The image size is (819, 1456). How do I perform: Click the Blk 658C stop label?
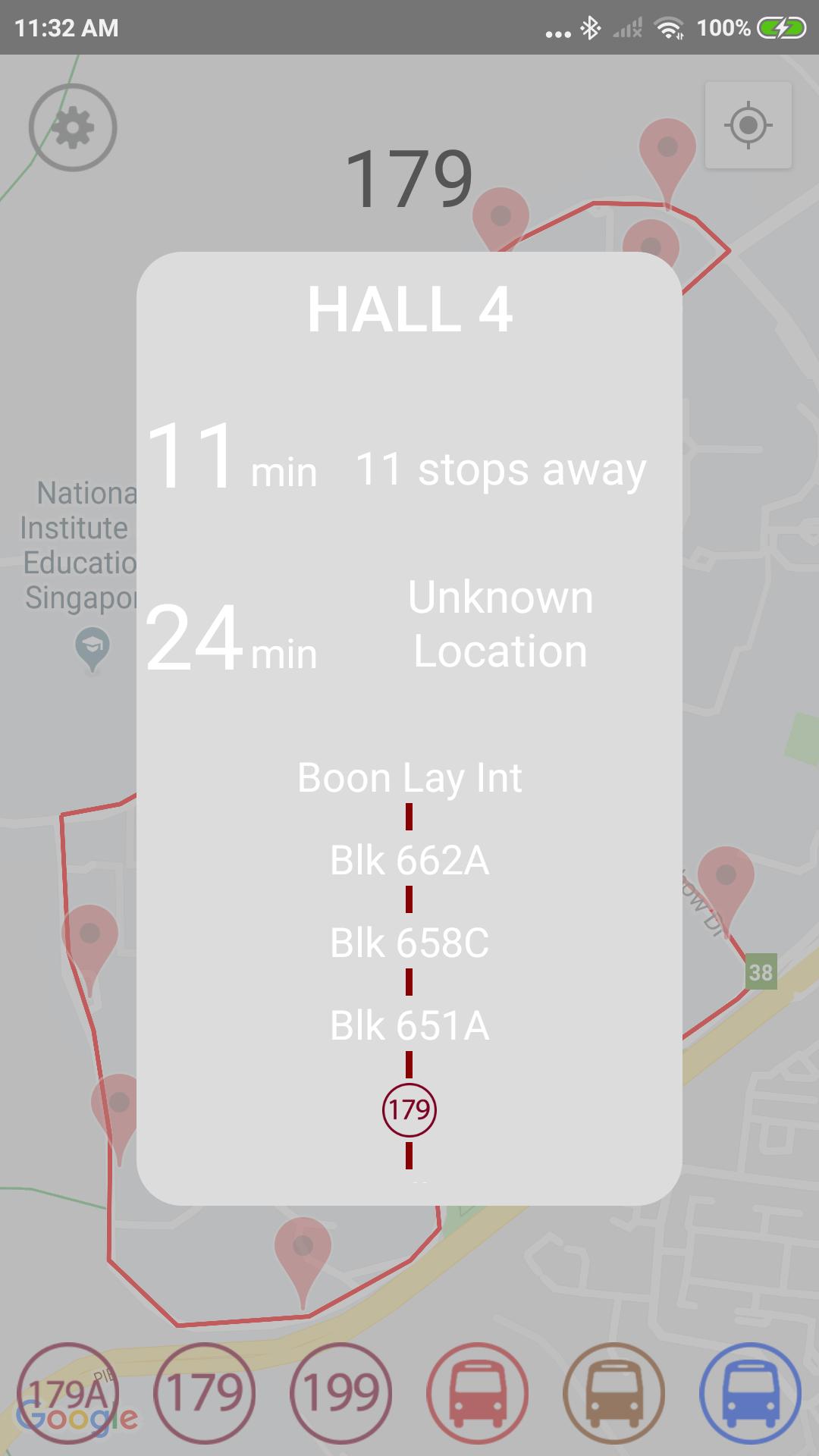pos(410,943)
